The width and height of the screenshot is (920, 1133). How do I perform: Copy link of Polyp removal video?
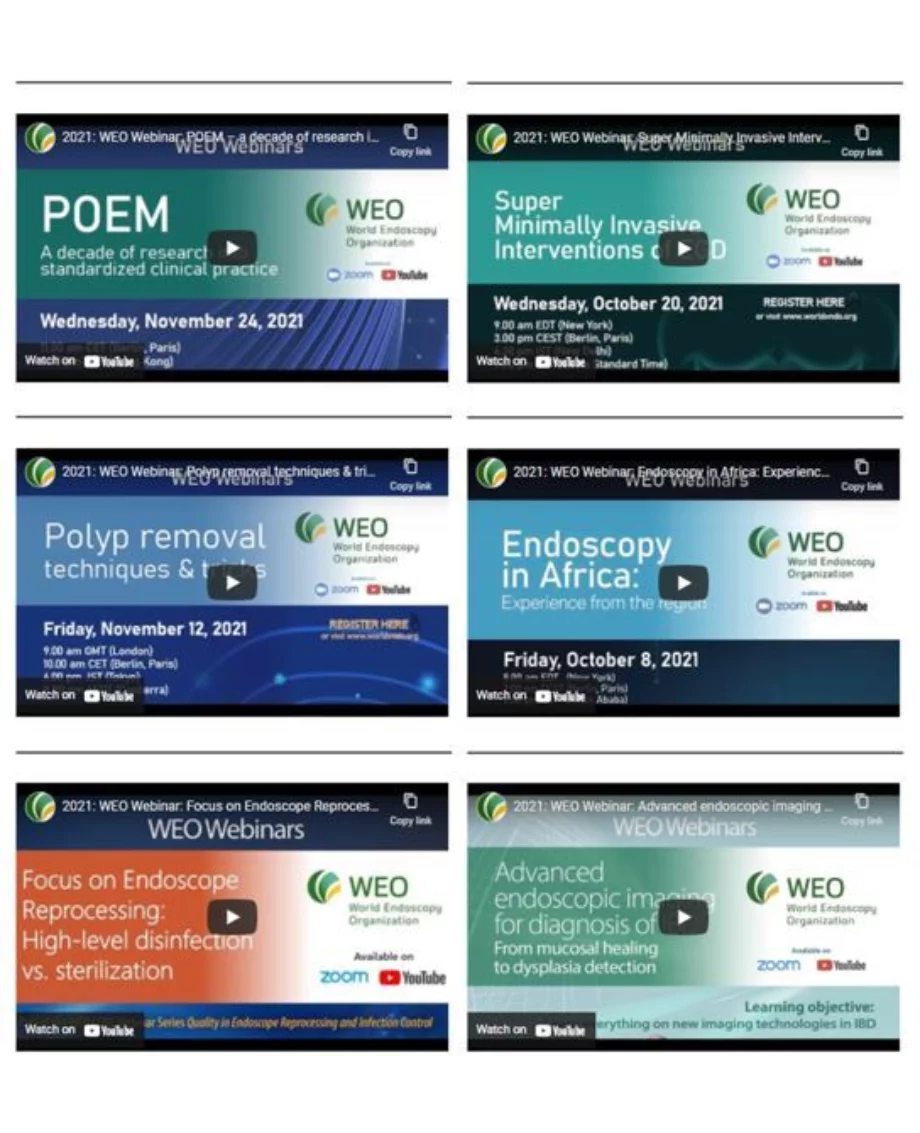410,473
